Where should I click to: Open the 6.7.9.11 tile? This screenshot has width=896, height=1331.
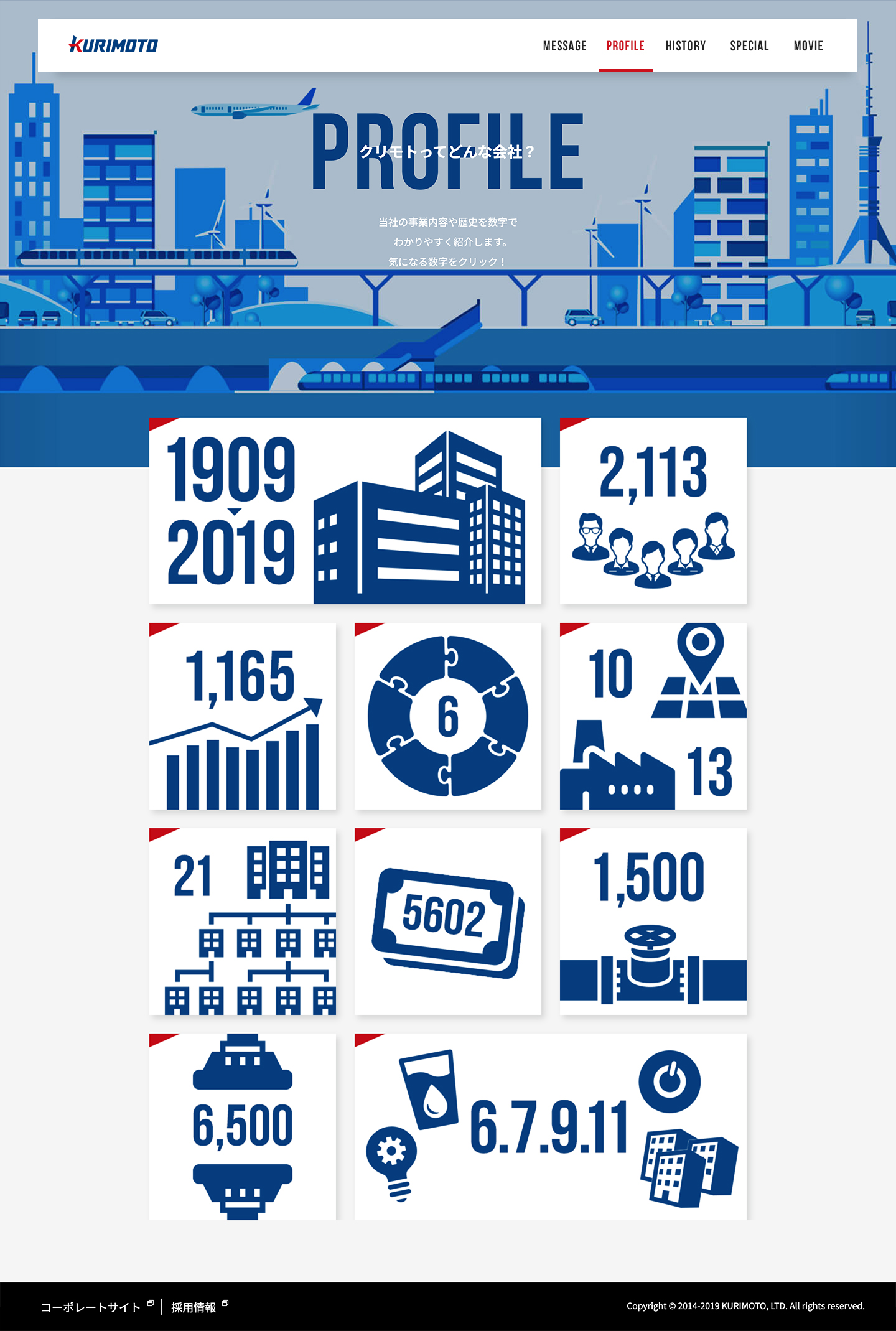(550, 1127)
